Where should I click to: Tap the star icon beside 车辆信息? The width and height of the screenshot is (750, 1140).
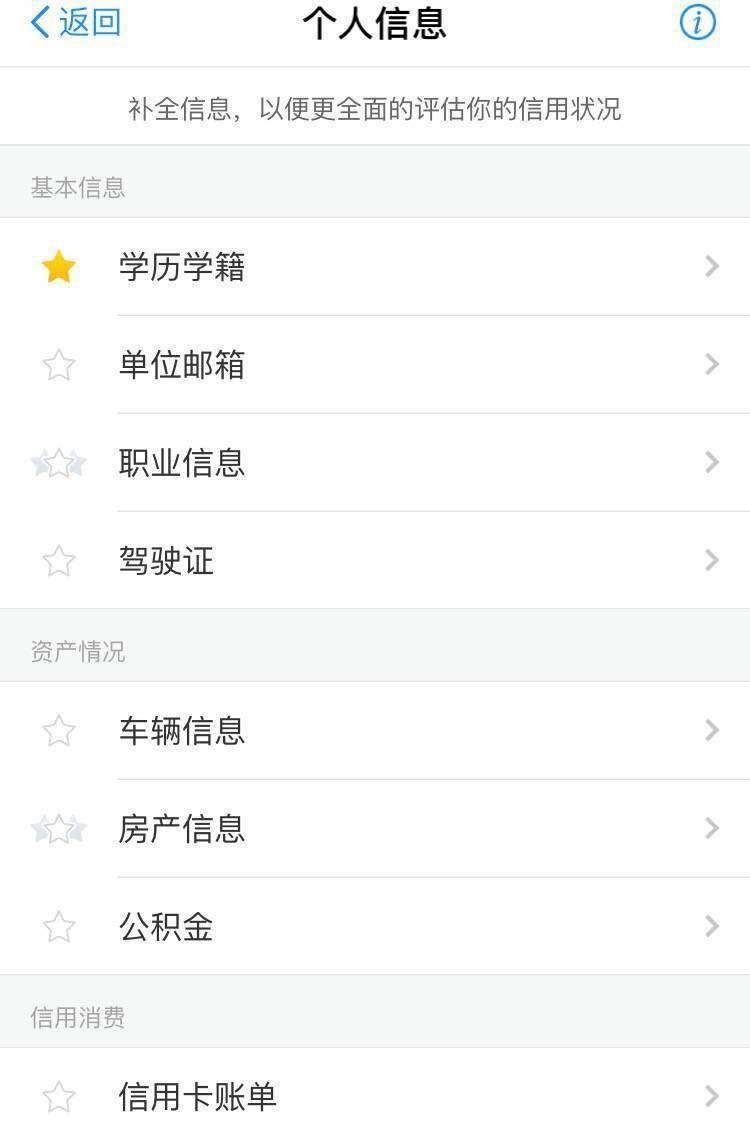(58, 731)
